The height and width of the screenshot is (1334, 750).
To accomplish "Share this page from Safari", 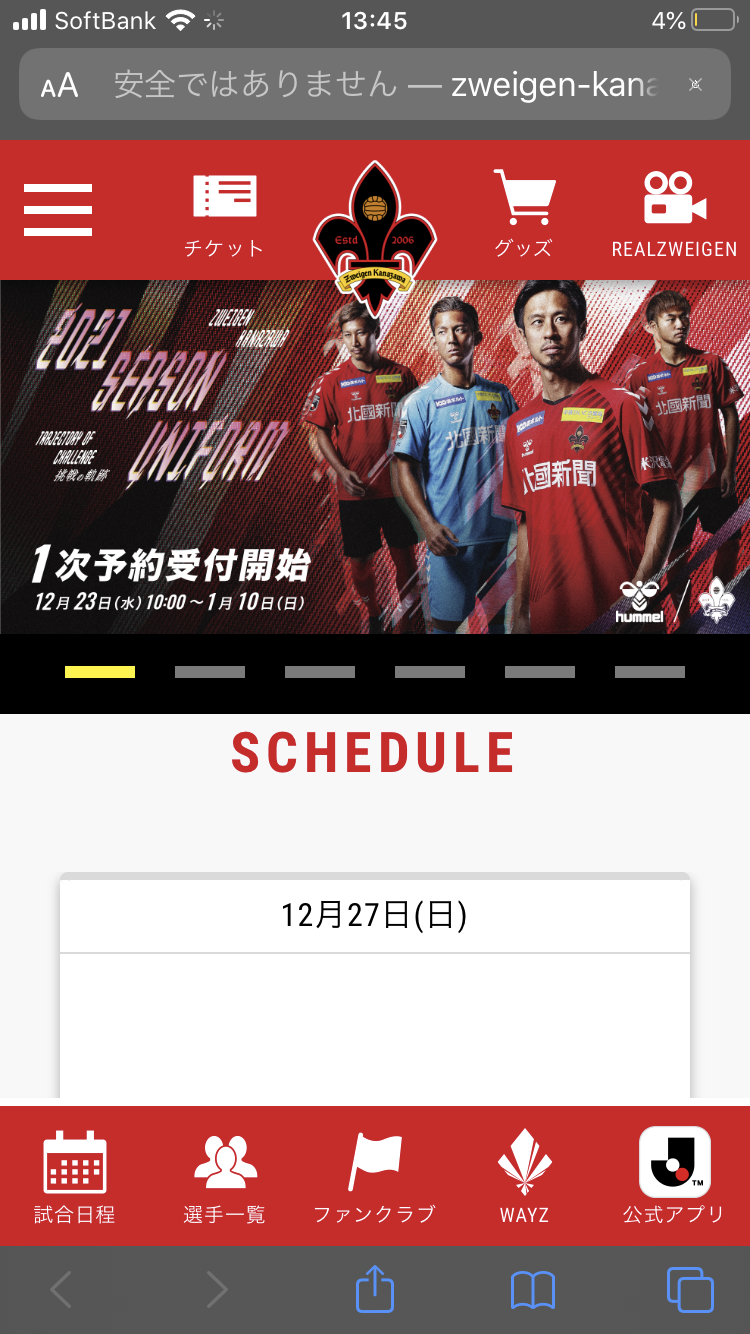I will point(375,1288).
